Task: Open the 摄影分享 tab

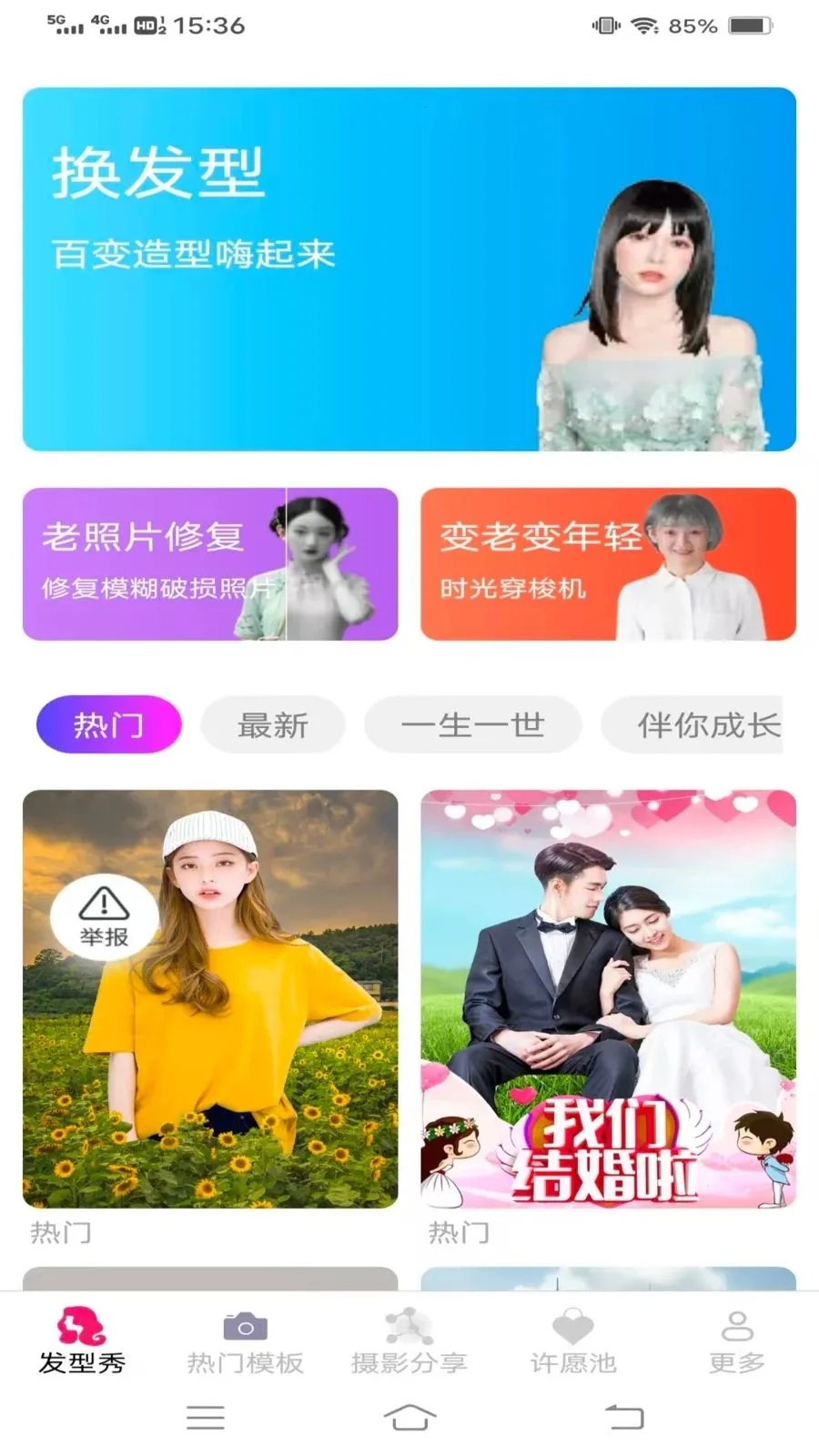Action: point(409,1341)
